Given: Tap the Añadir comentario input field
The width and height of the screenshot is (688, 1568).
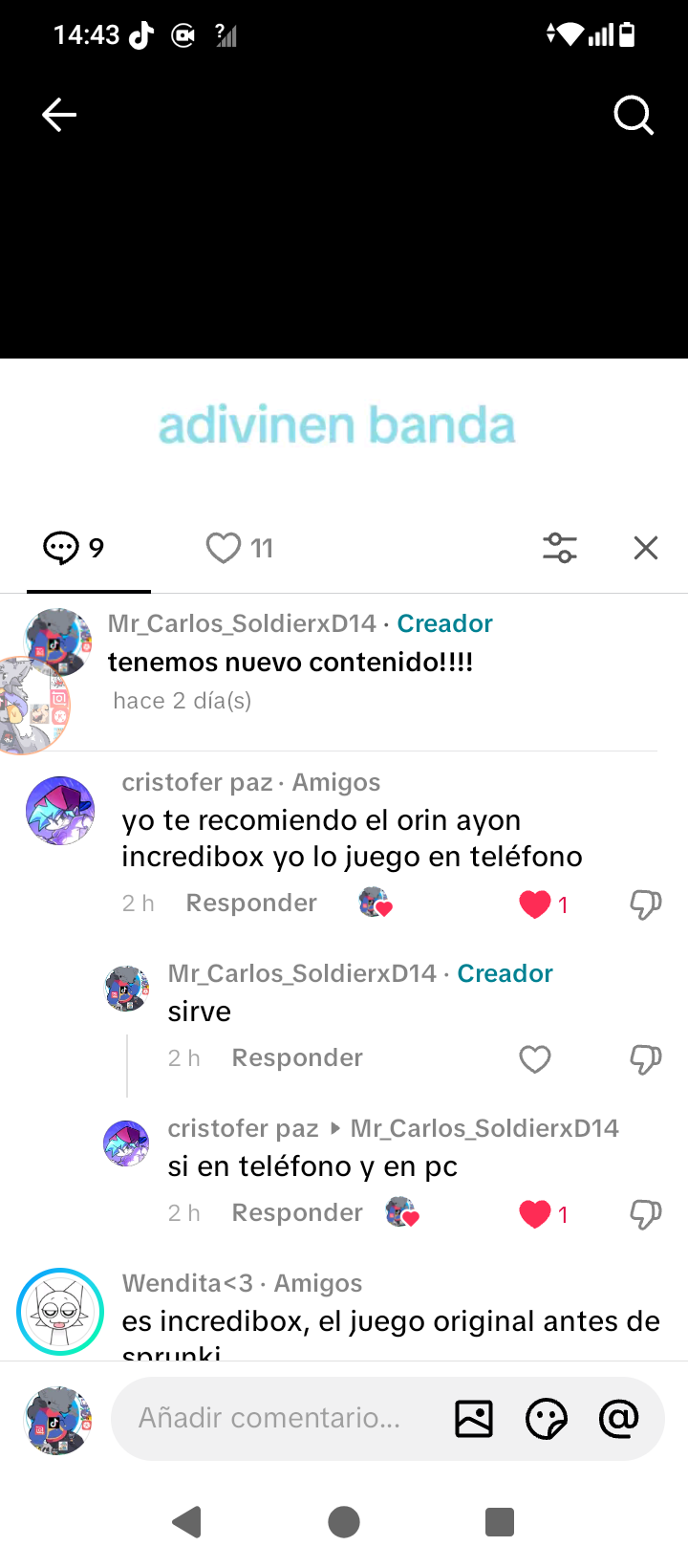Looking at the screenshot, I should [277, 1418].
